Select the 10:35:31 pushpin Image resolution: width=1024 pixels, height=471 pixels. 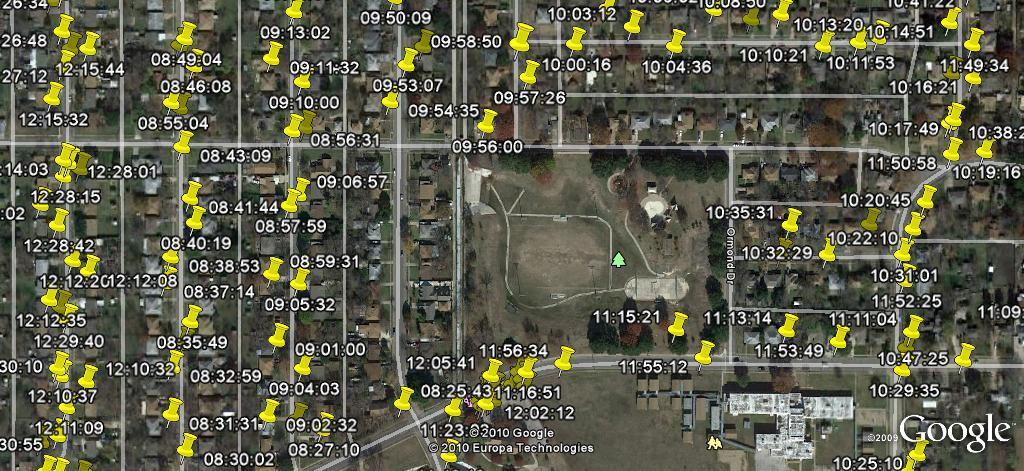click(791, 220)
